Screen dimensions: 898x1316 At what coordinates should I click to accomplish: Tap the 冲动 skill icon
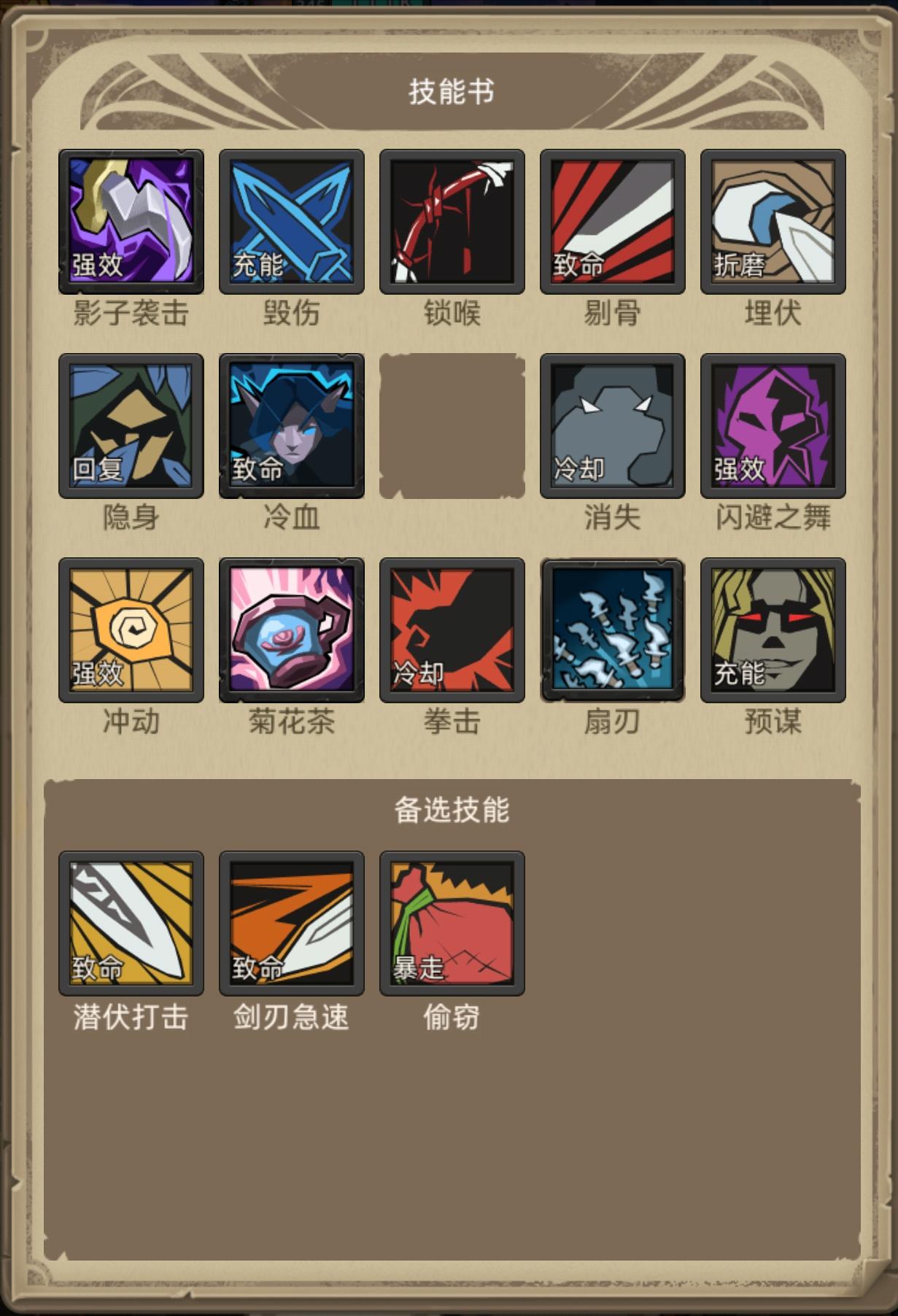131,630
